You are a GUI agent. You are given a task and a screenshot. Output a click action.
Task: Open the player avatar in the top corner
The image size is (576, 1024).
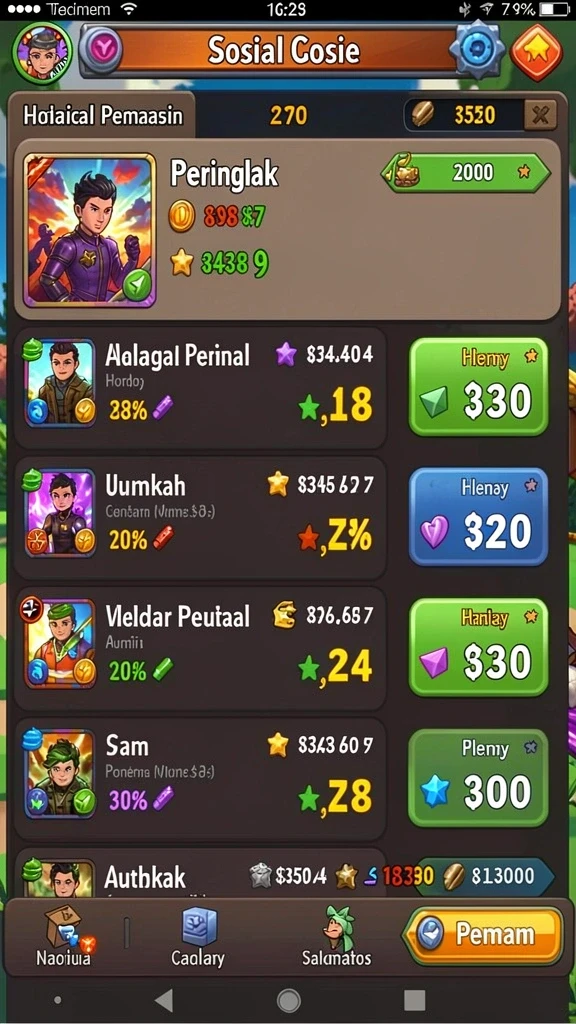(42, 52)
